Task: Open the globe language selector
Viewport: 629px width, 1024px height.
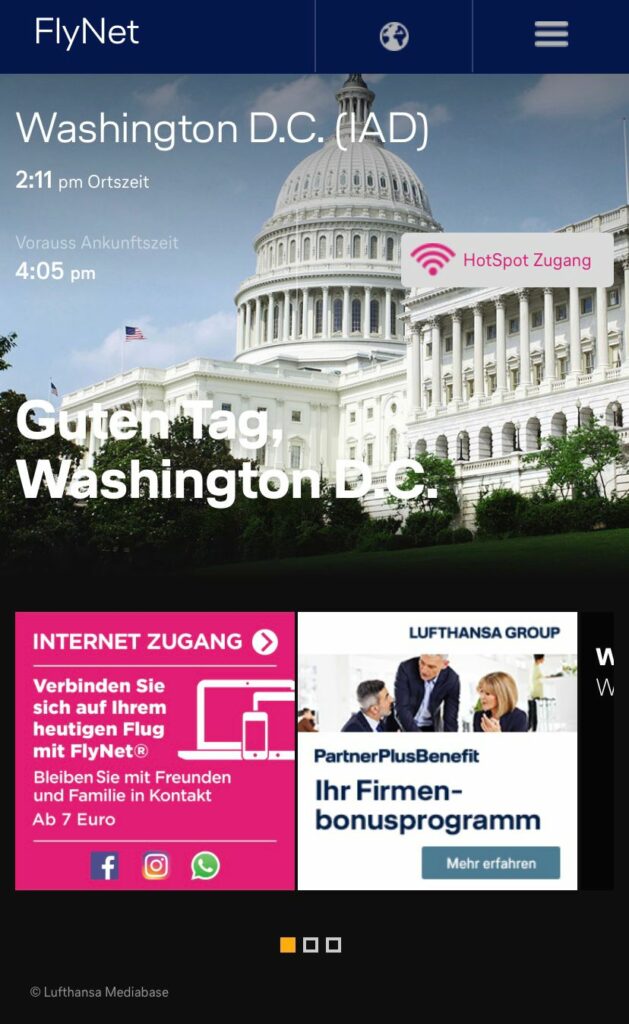Action: [x=394, y=37]
